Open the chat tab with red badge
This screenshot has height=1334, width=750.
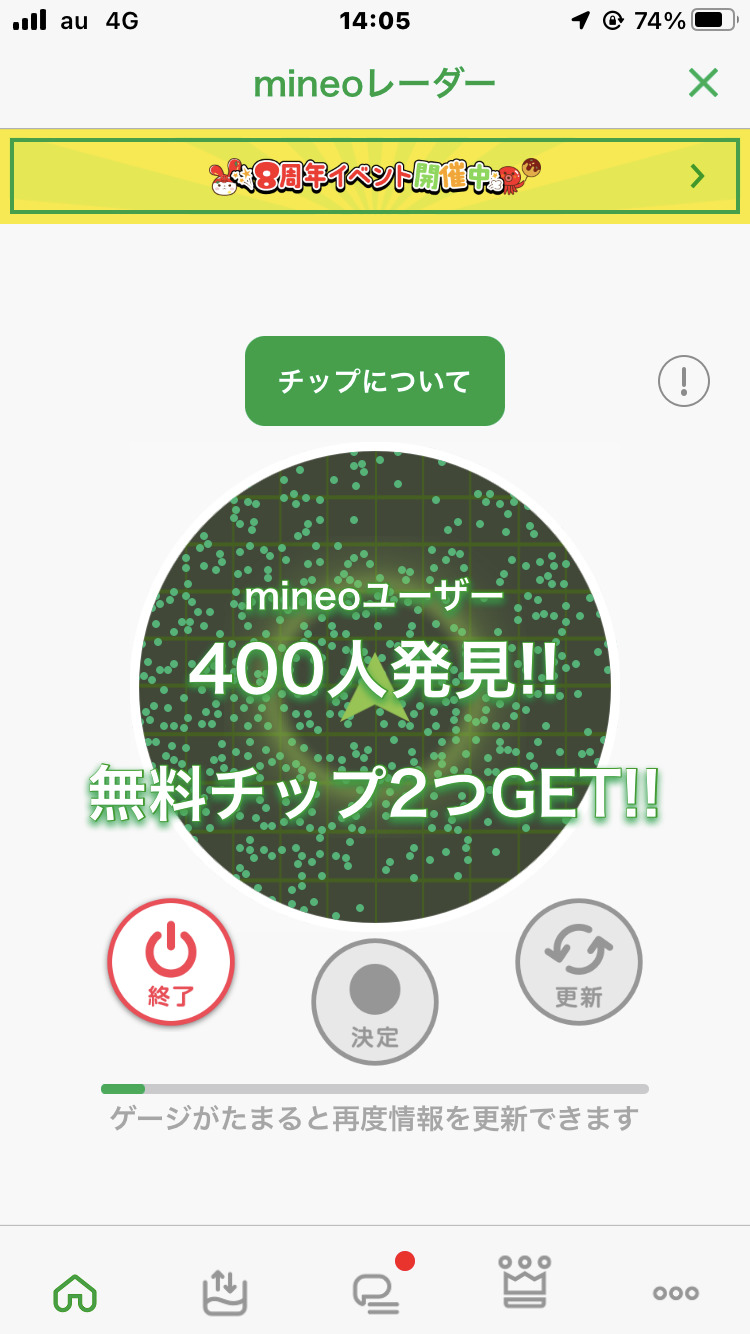[377, 1294]
